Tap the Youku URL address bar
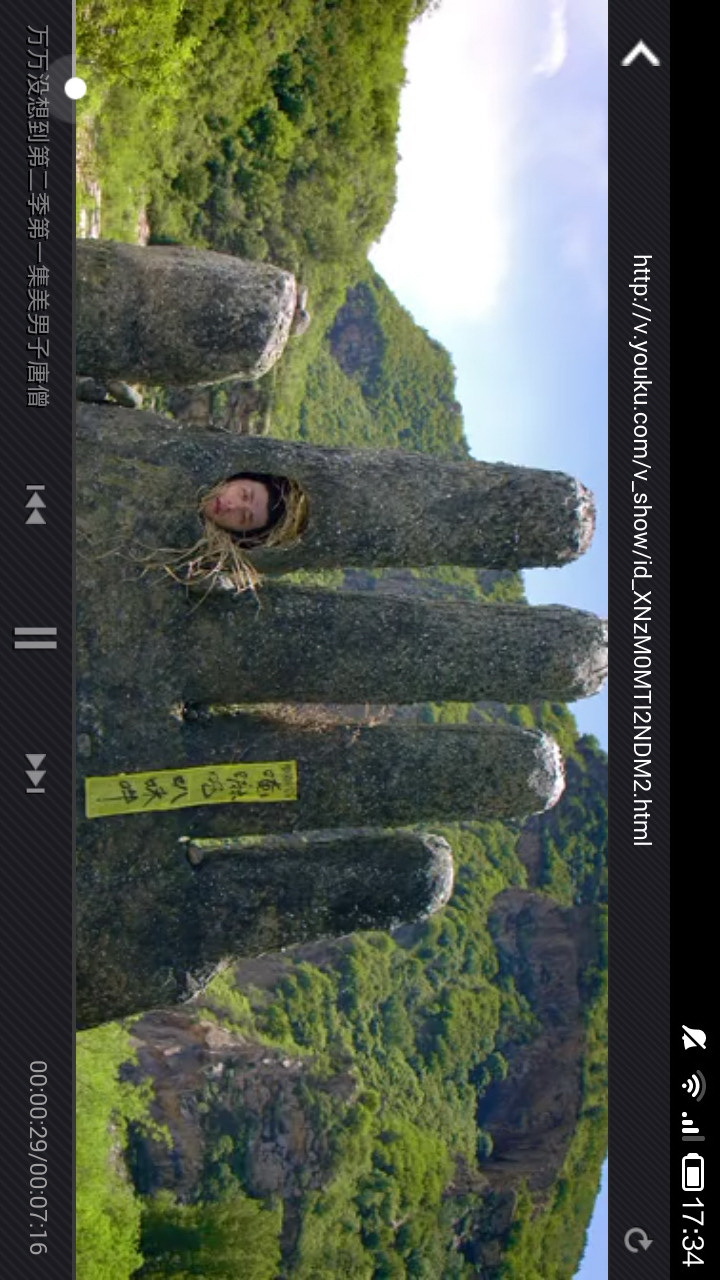The width and height of the screenshot is (720, 1280). pos(641,550)
